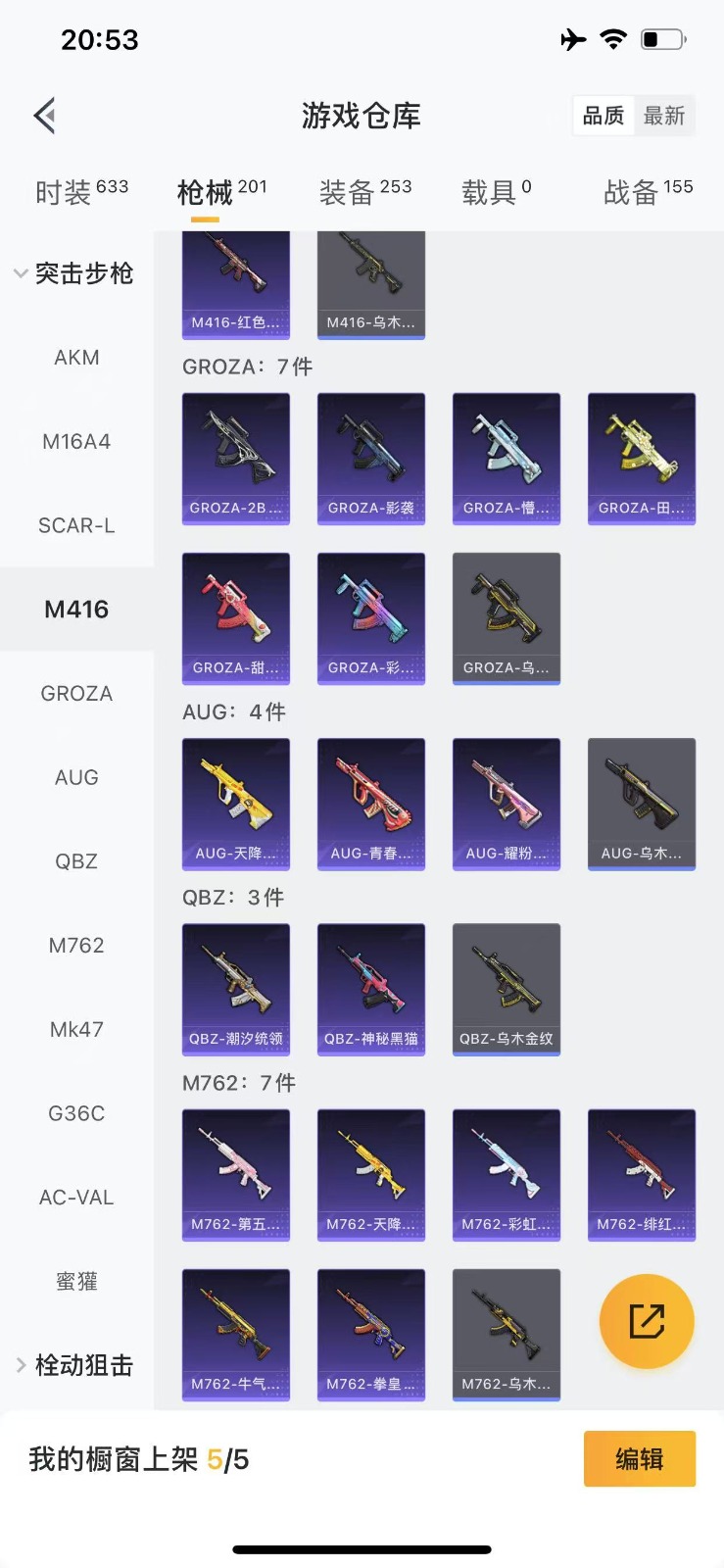Switch to the 战备 tab
This screenshot has height=1568, width=724.
648,192
